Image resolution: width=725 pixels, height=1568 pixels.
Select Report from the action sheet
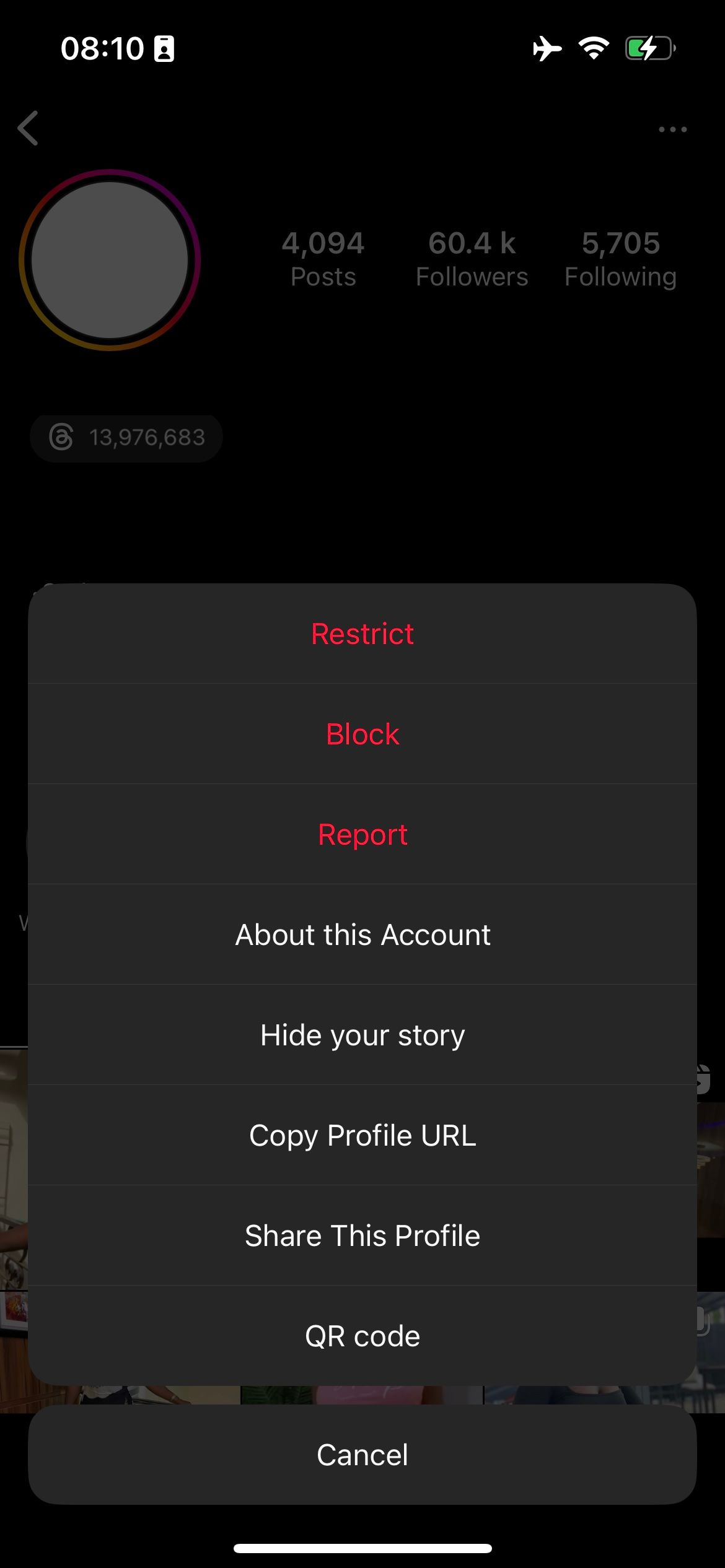(x=362, y=834)
